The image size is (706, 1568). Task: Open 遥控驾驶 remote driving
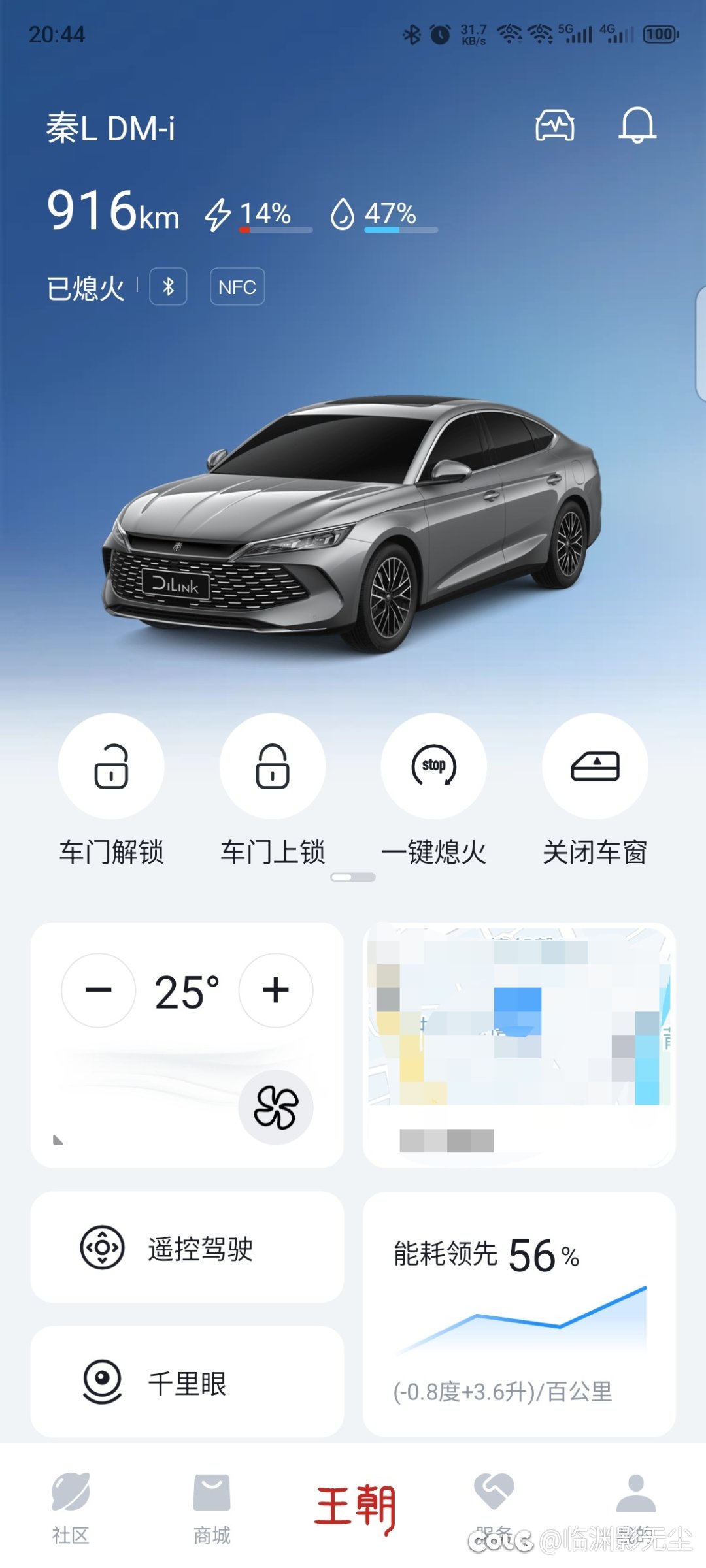[187, 1248]
